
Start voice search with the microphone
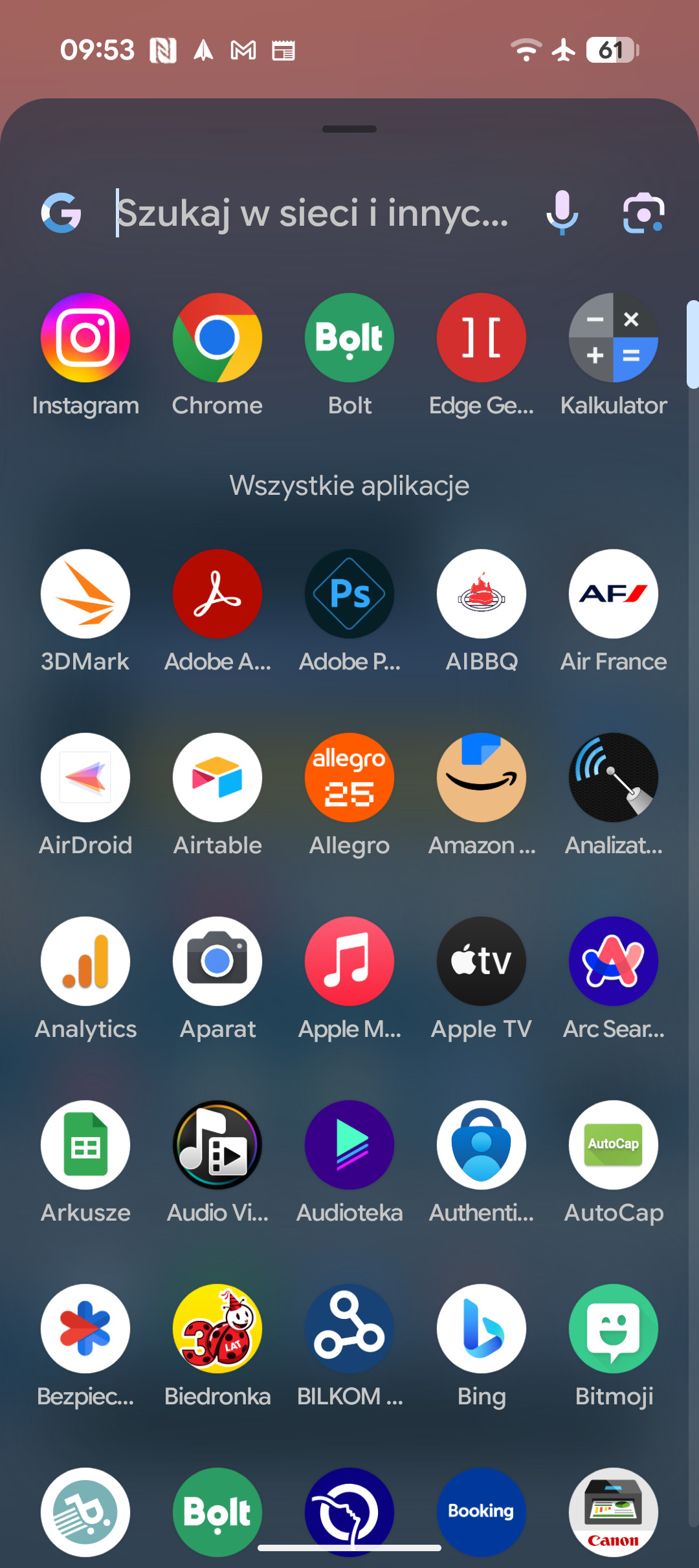(x=562, y=213)
